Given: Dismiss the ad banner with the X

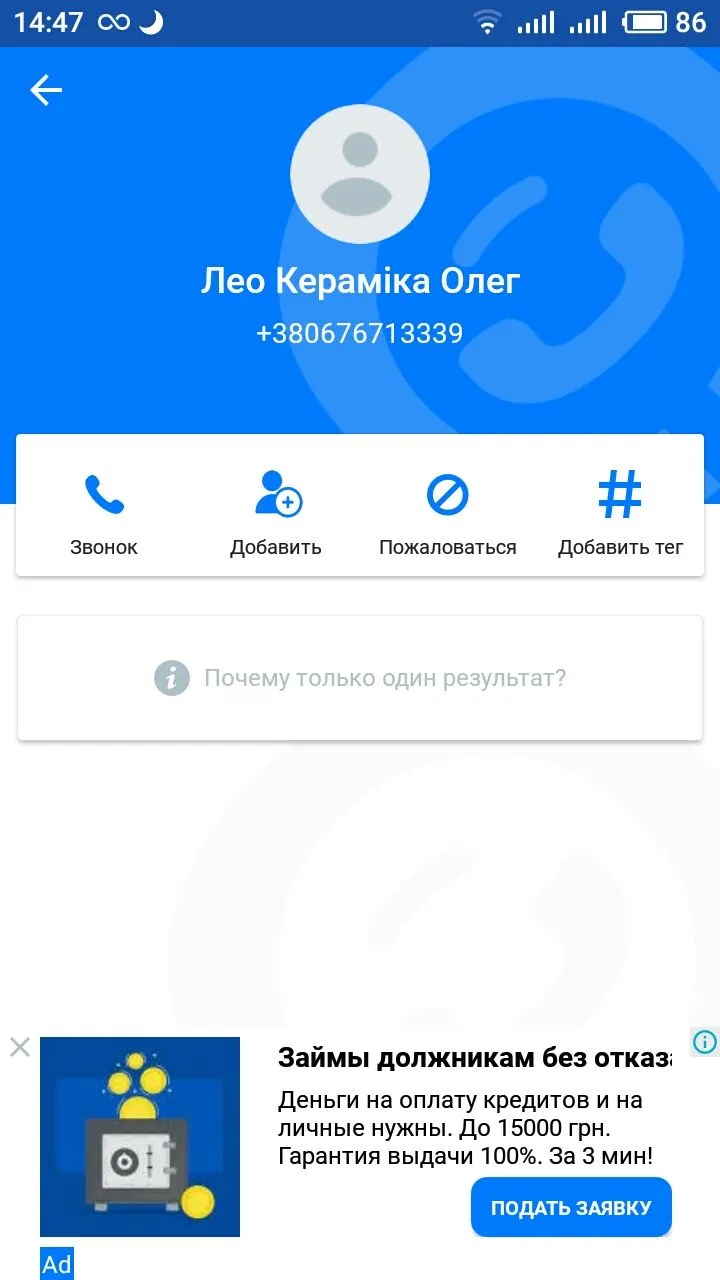Looking at the screenshot, I should 20,1047.
